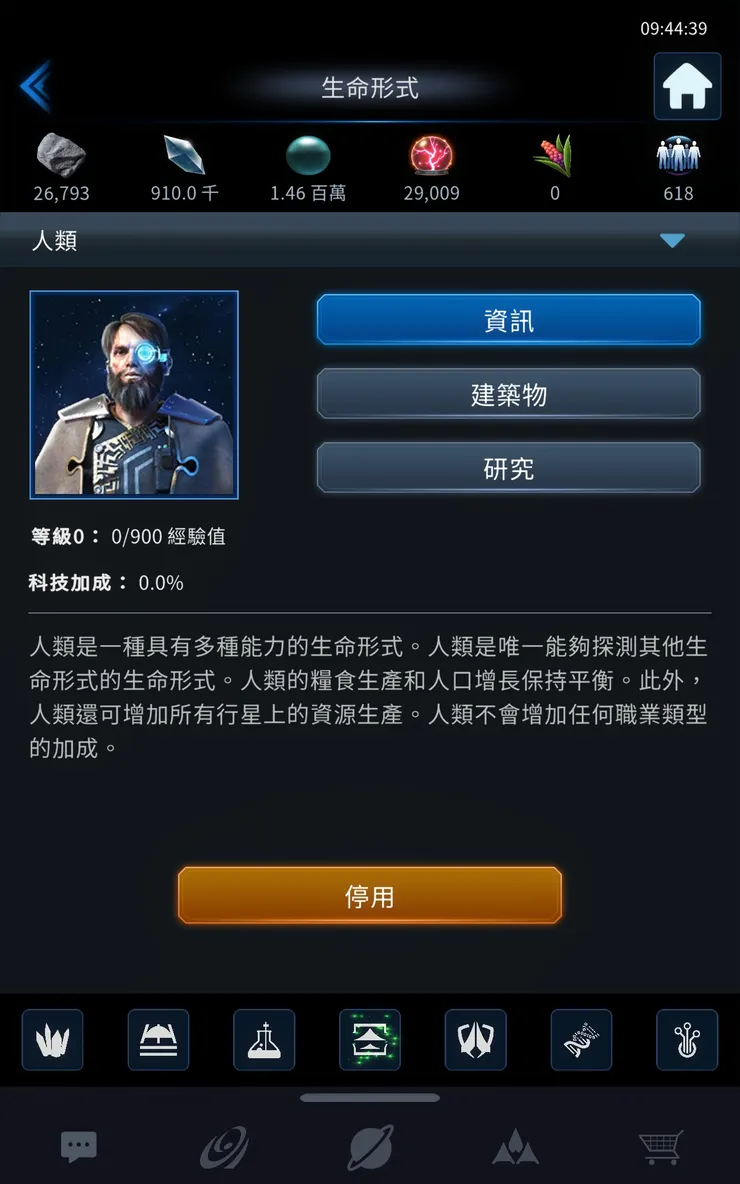
Task: Expand the 人類 lifeform dropdown arrow
Action: pyautogui.click(x=672, y=240)
